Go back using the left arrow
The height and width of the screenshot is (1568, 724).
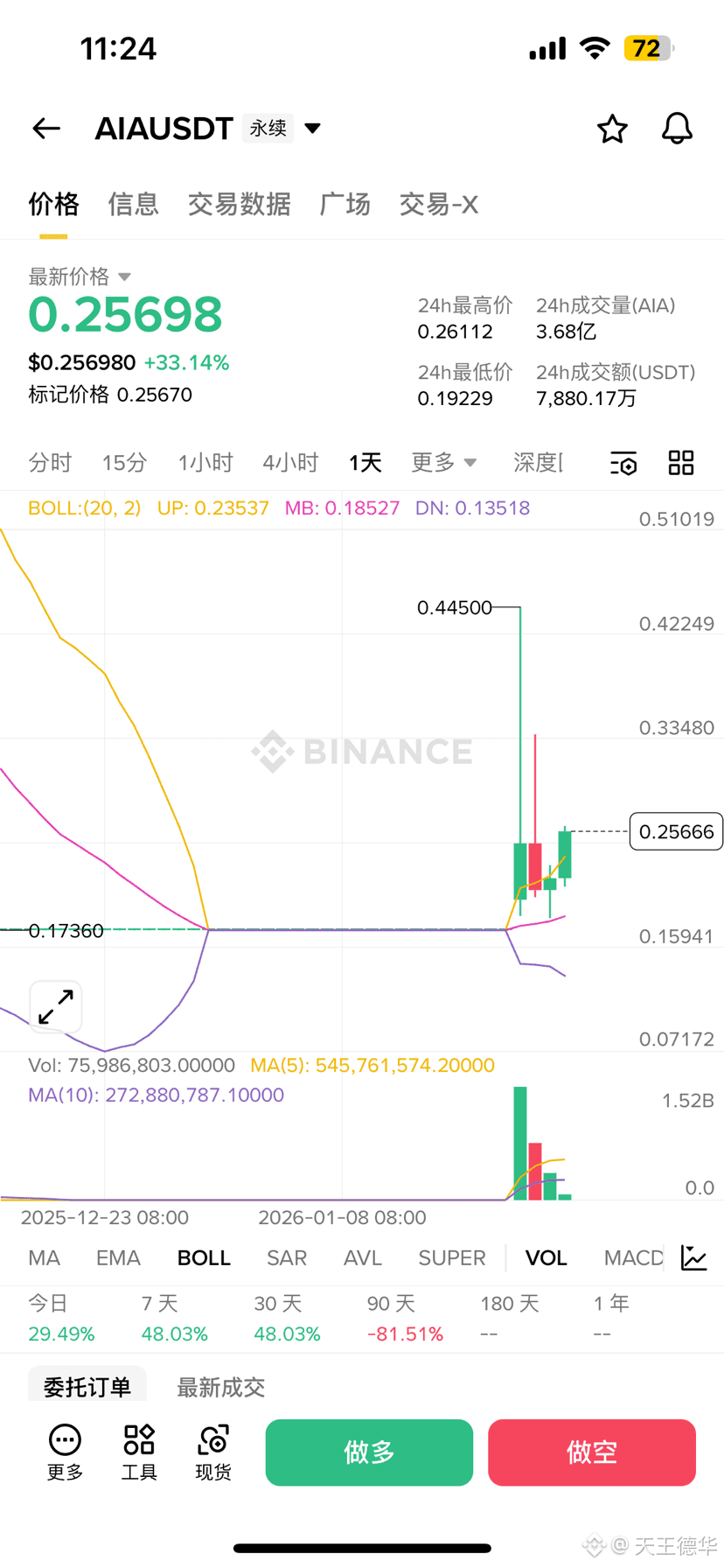(45, 128)
